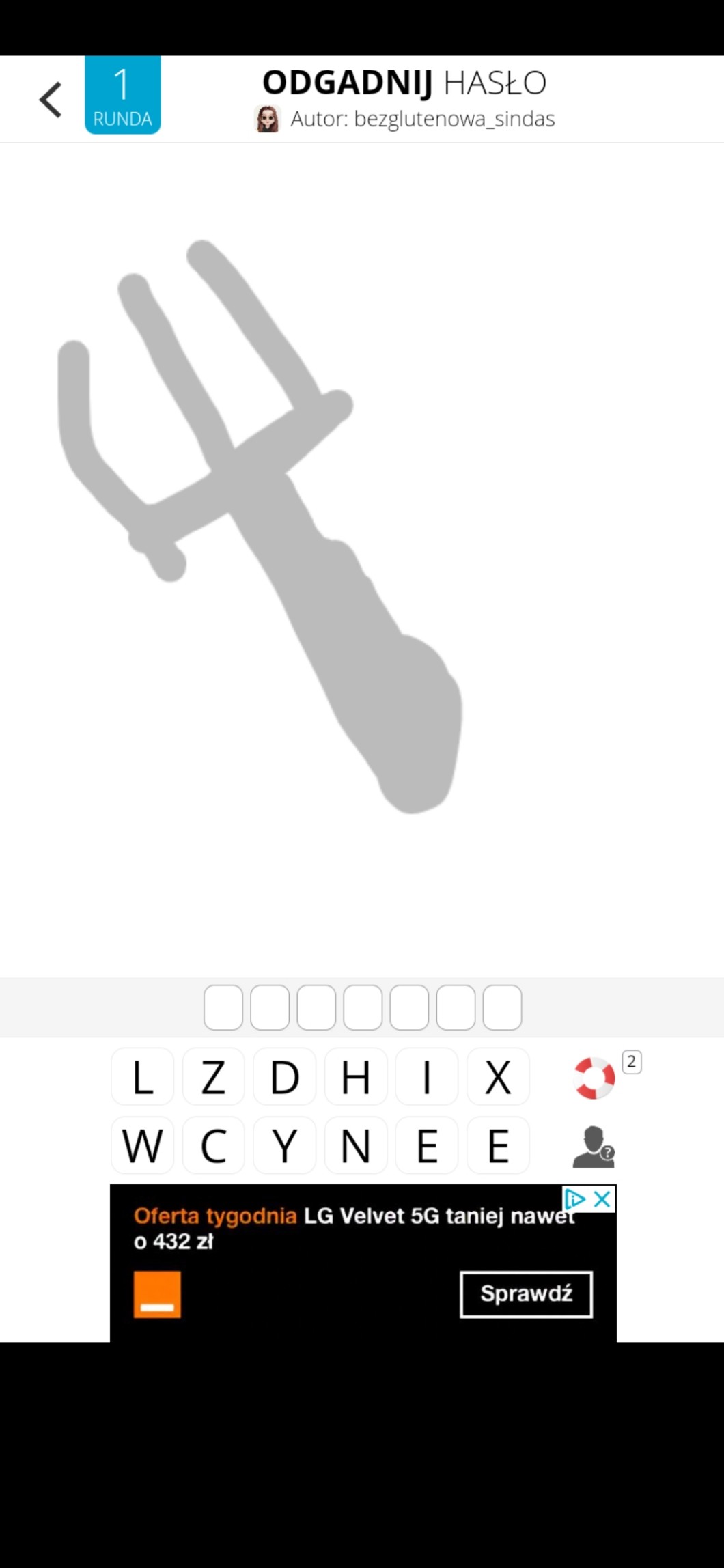Pick the letter X tile

(497, 1077)
